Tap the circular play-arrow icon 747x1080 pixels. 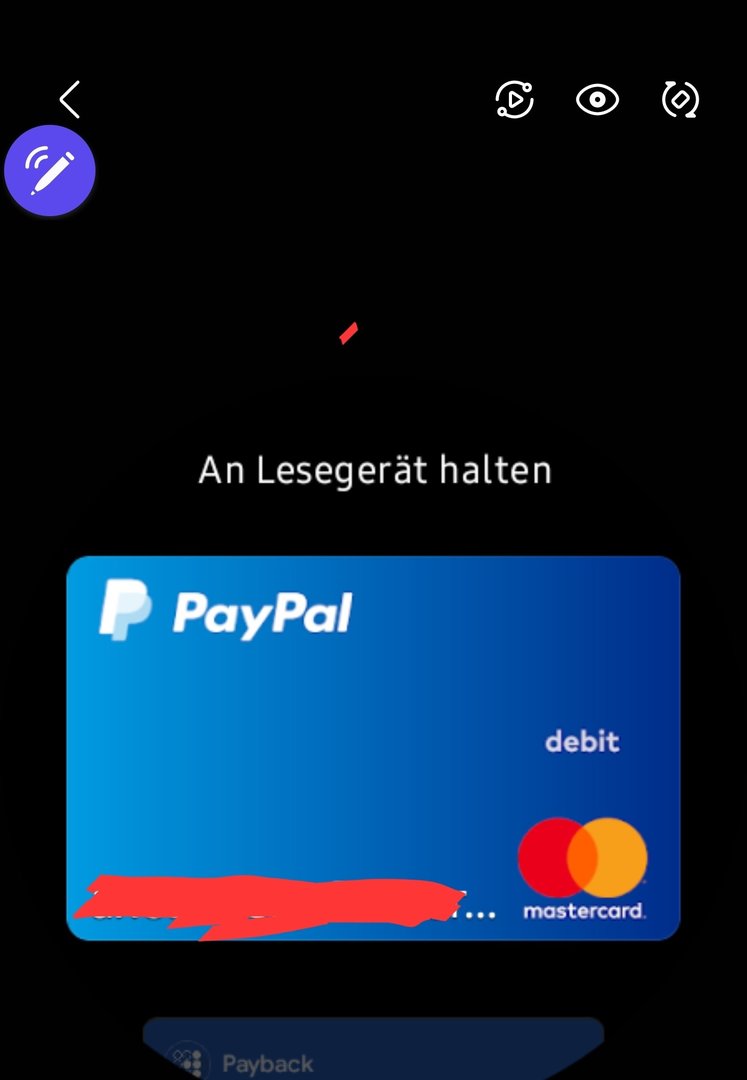(514, 100)
